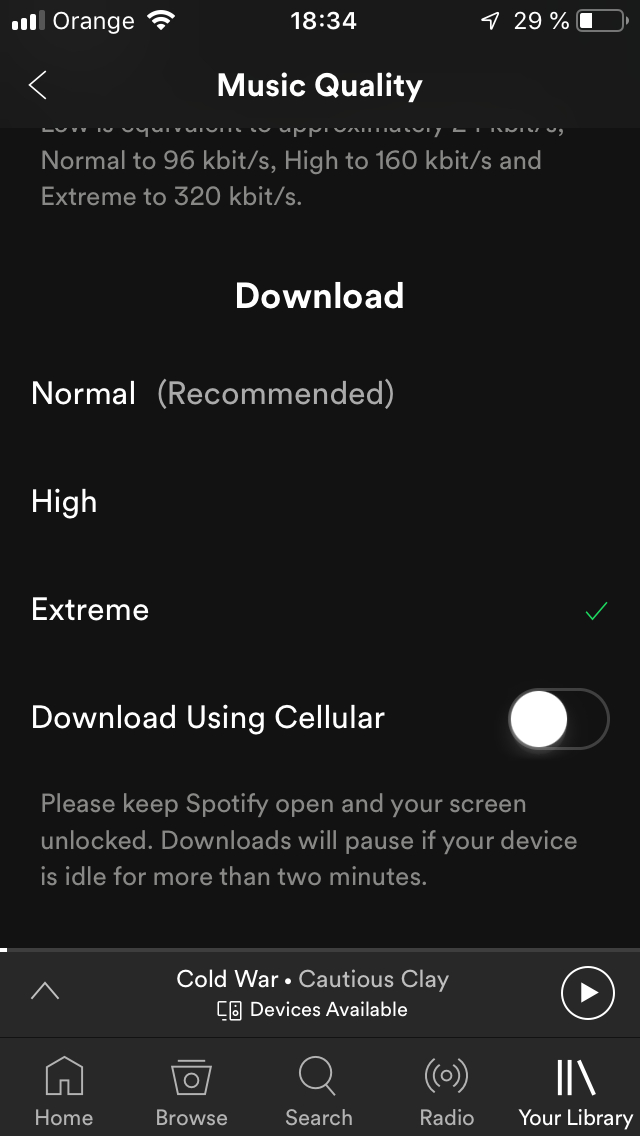The width and height of the screenshot is (640, 1136).
Task: Expand the now playing bar
Action: (x=45, y=991)
